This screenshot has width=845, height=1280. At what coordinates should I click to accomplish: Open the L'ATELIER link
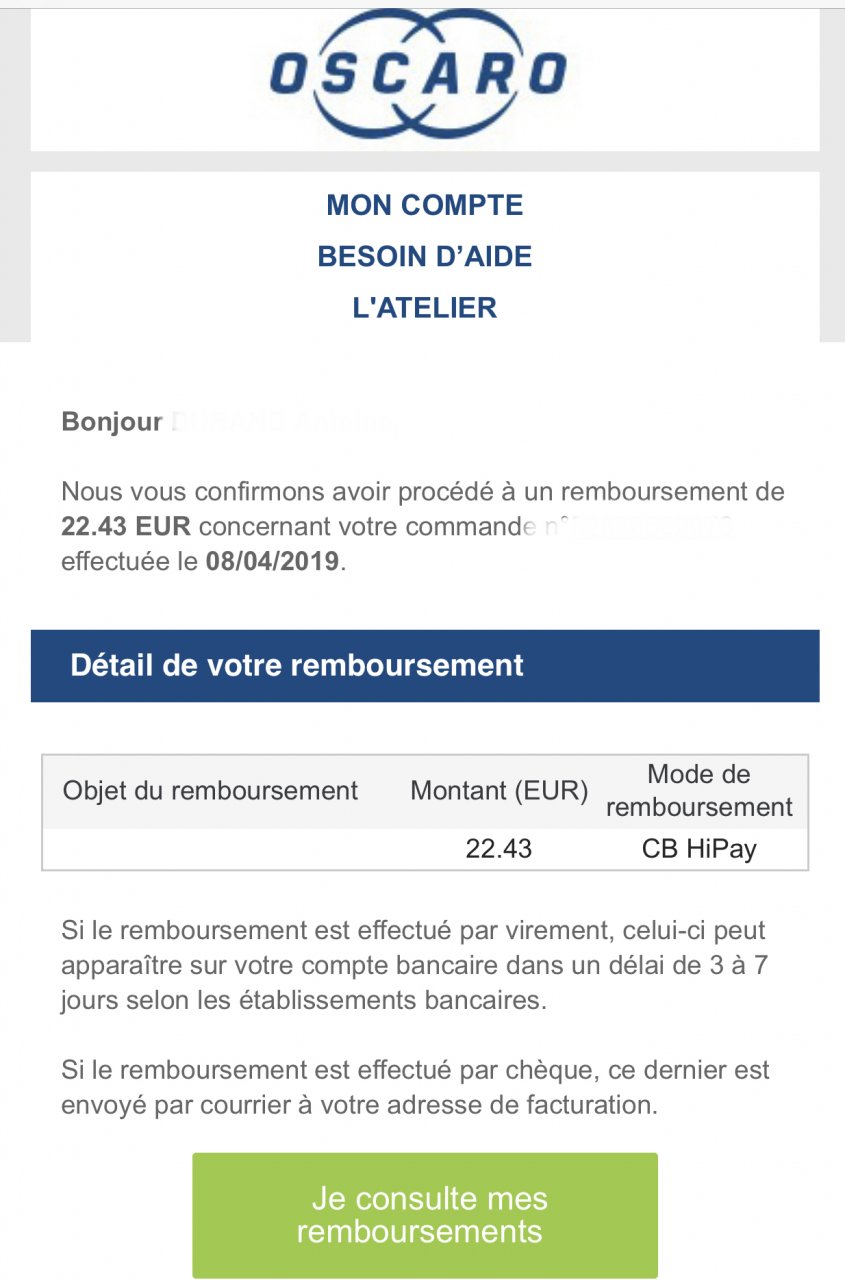pos(422,308)
